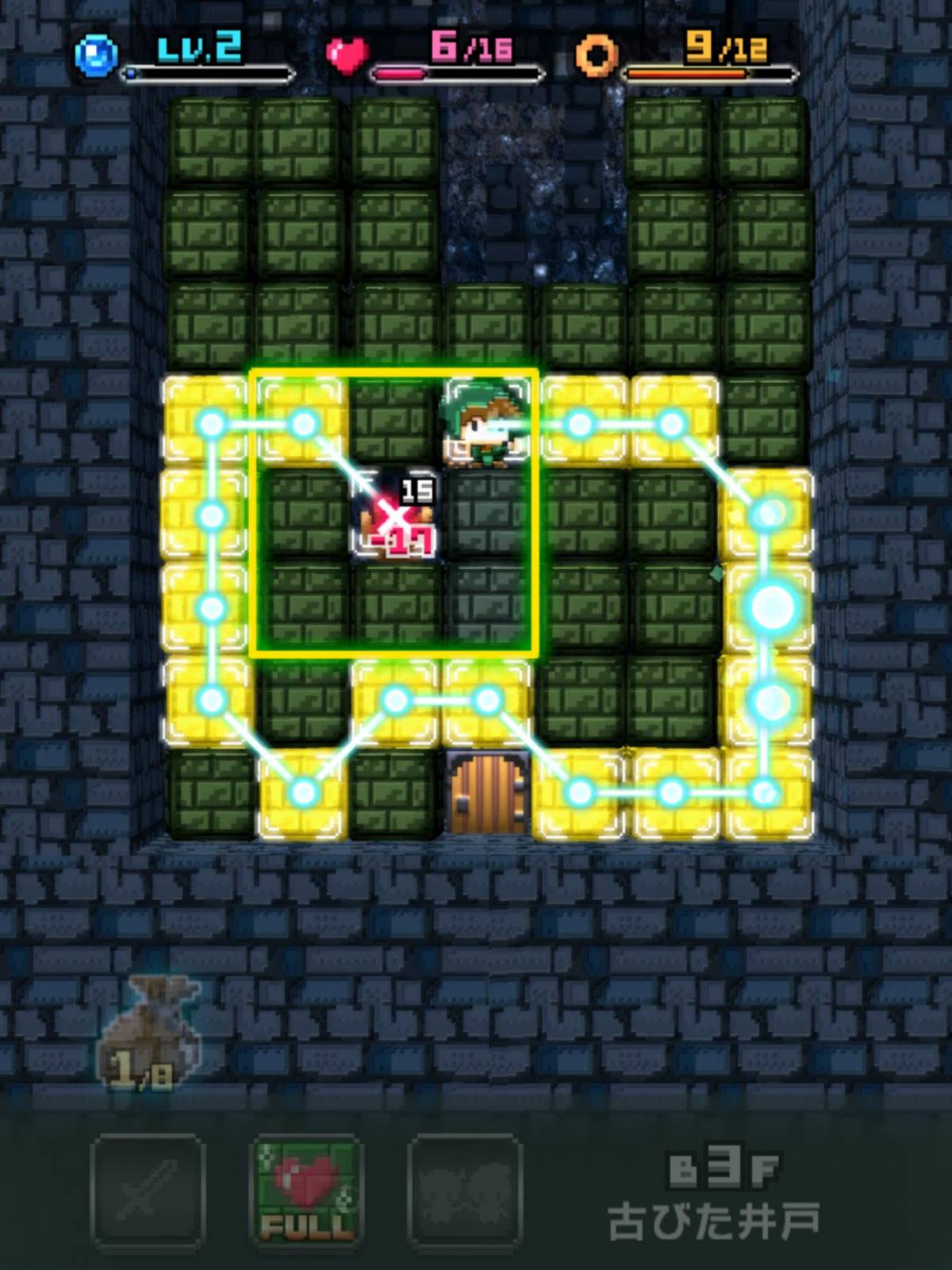Screen dimensions: 952x1270
Task: Tap the sword skill slot
Action: click(148, 1192)
